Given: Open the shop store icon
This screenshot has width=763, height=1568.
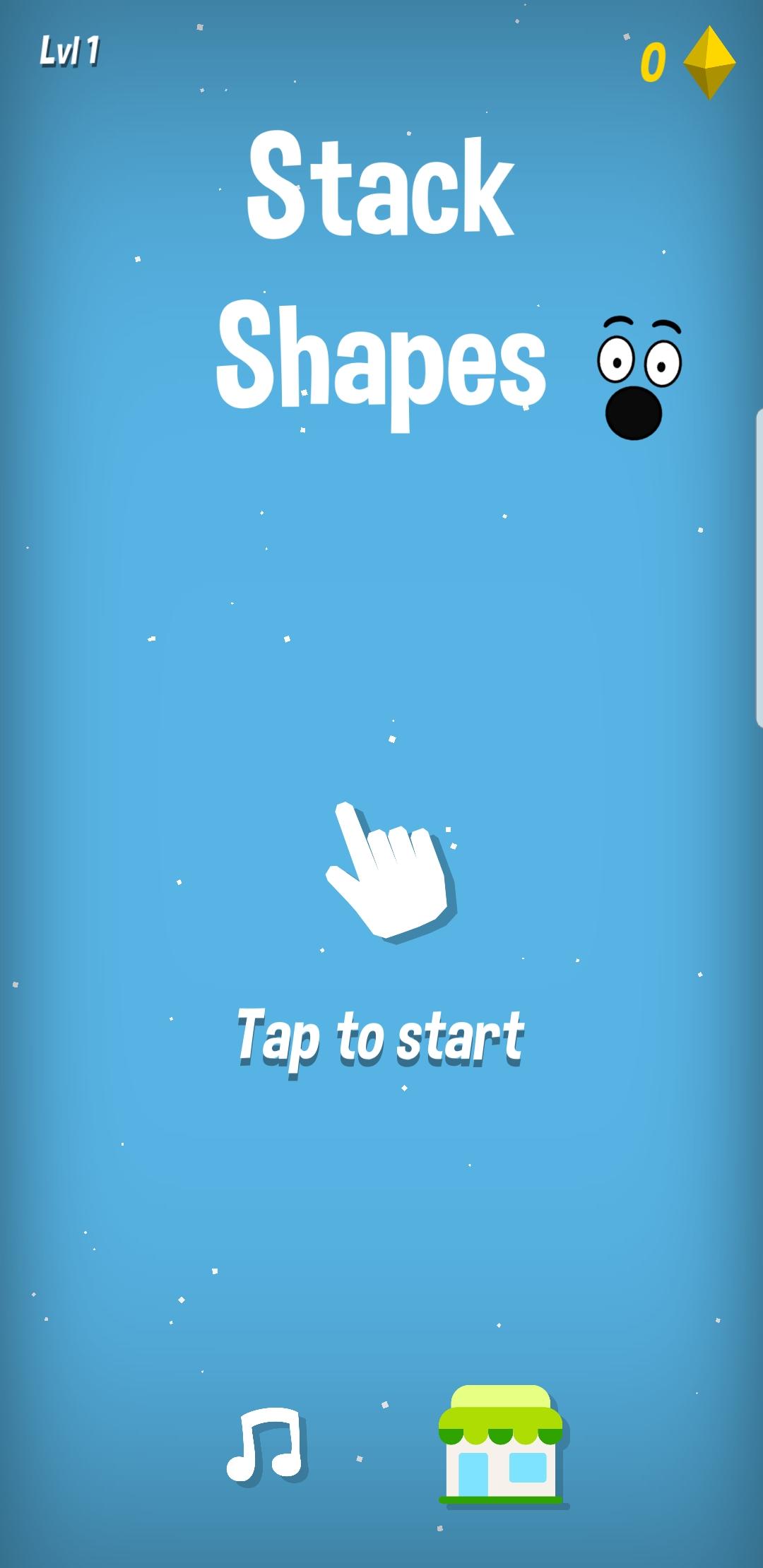Looking at the screenshot, I should pos(502,1445).
